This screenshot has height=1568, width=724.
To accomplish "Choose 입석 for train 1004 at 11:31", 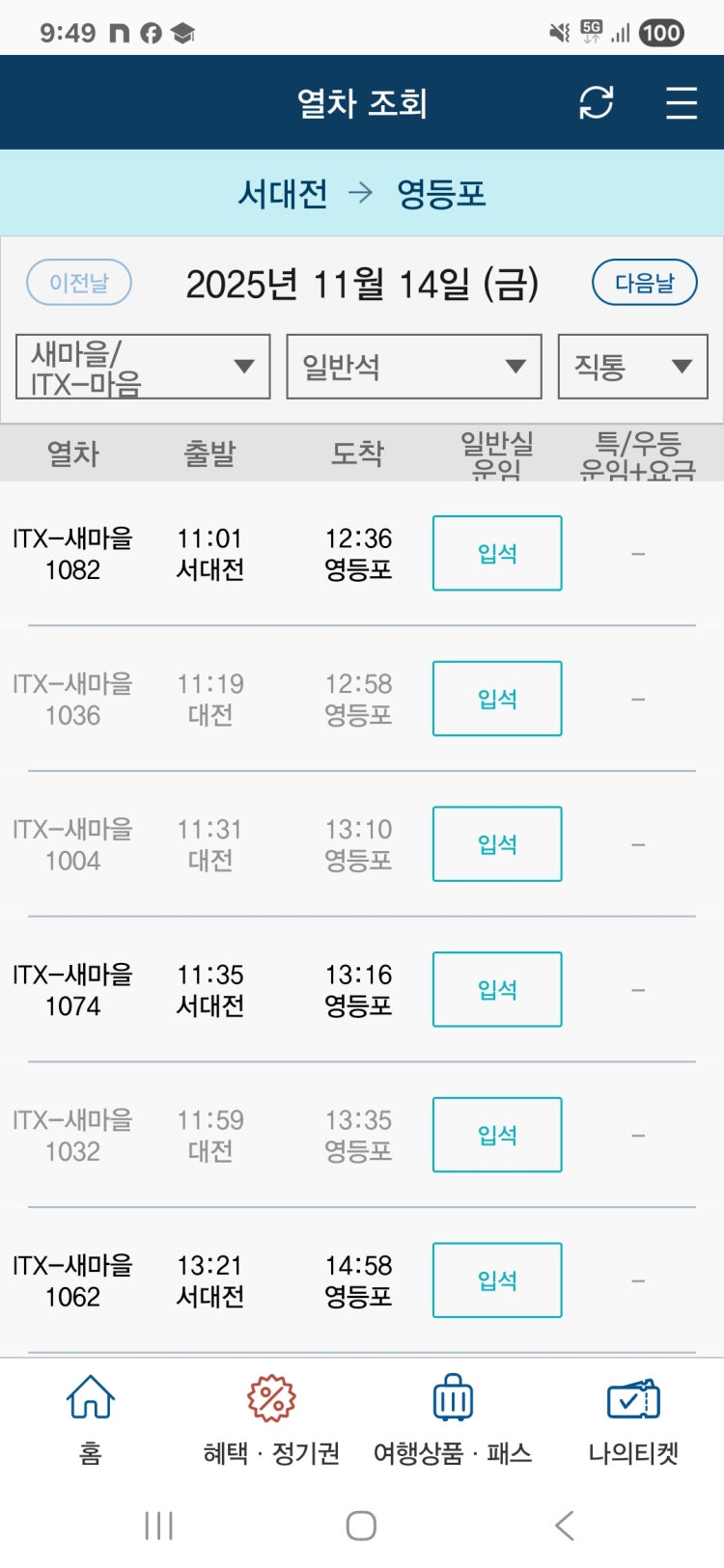I will click(497, 844).
